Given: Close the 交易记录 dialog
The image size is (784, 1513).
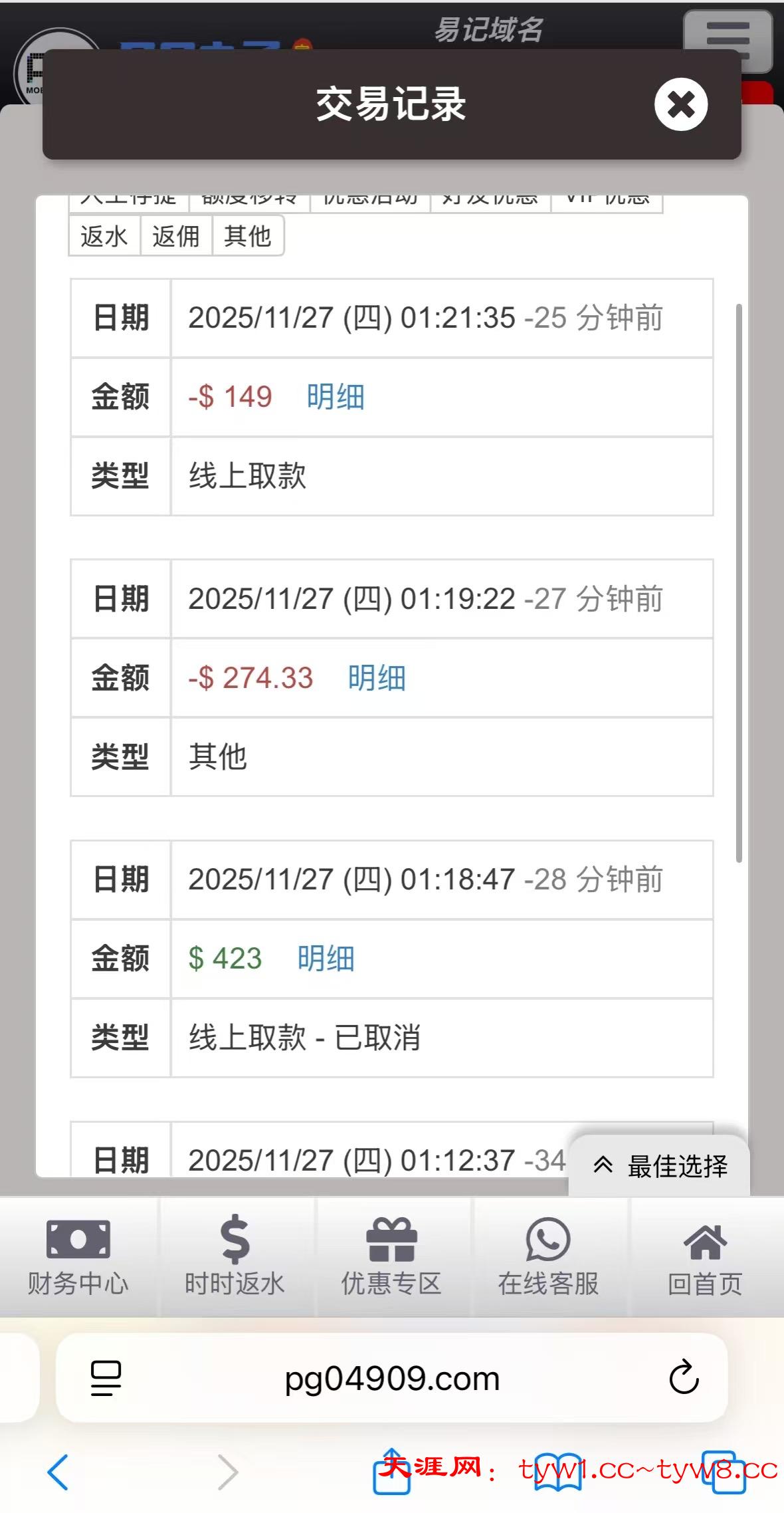Looking at the screenshot, I should point(680,104).
